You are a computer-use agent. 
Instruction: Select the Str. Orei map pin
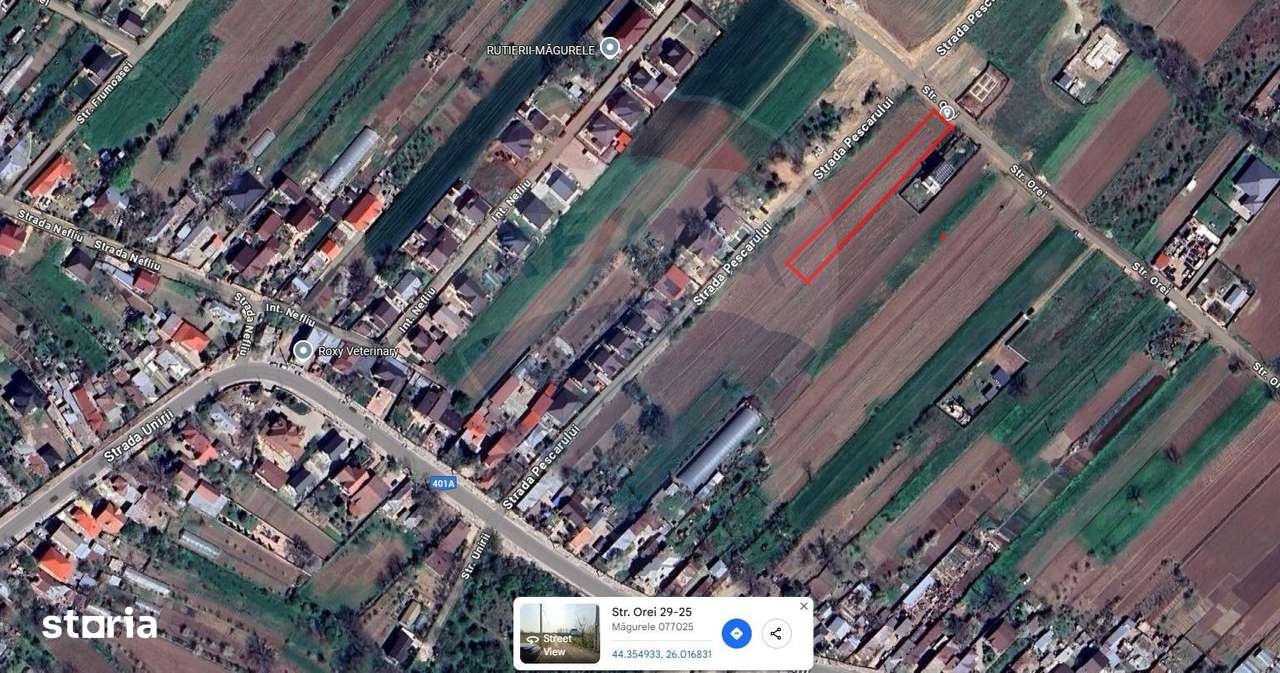(x=947, y=113)
